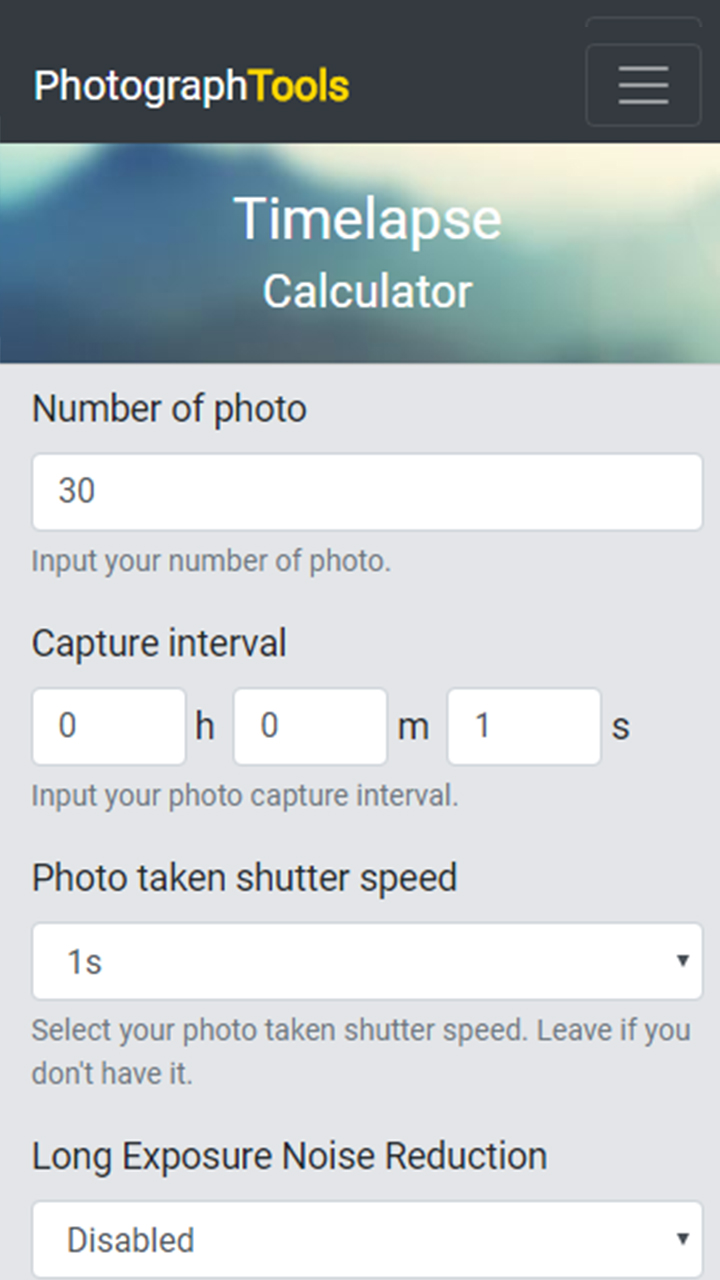Click the helper text under the photo count
The width and height of the screenshot is (720, 1280).
211,560
